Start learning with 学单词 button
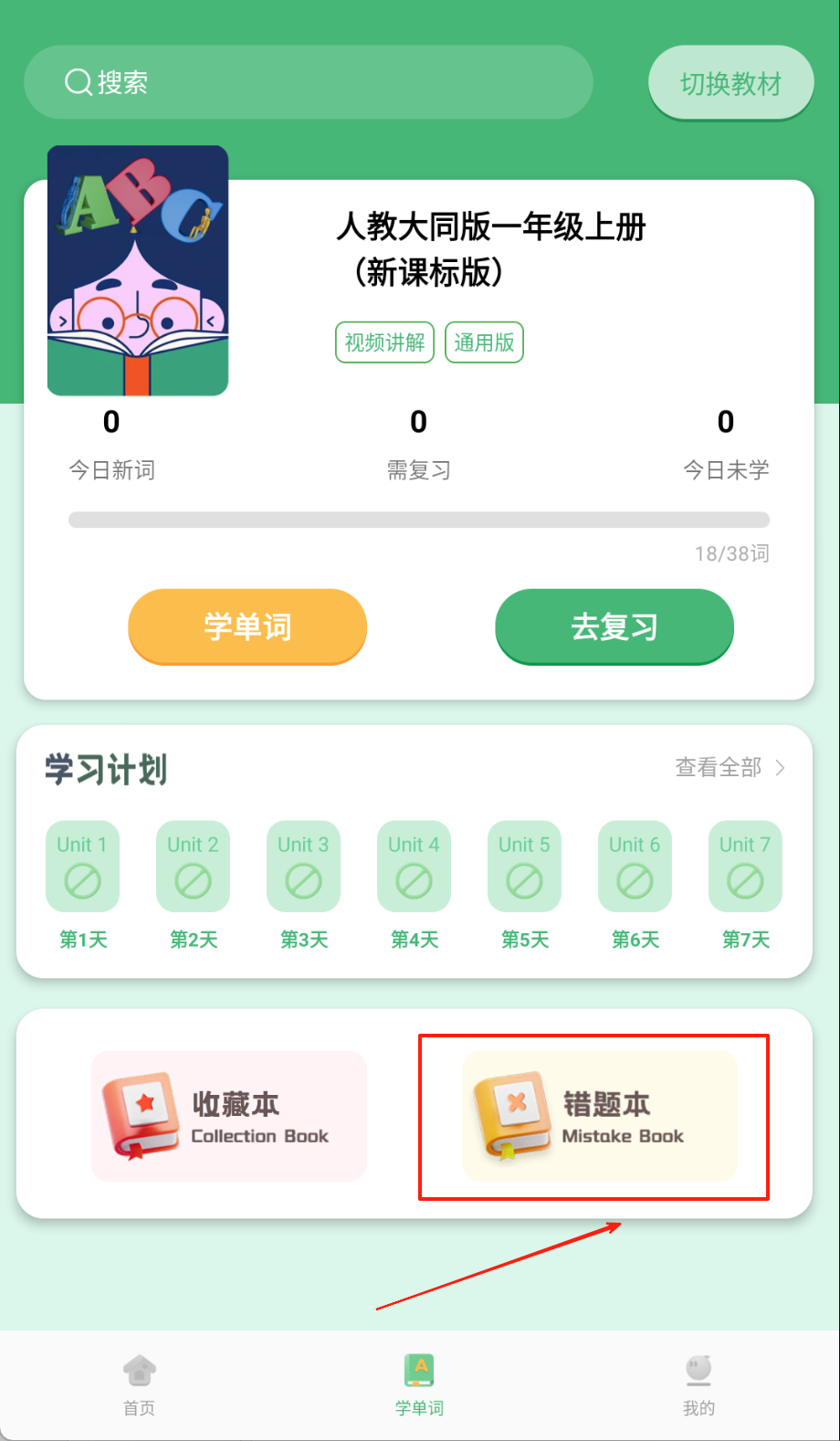The image size is (840, 1441). click(247, 626)
